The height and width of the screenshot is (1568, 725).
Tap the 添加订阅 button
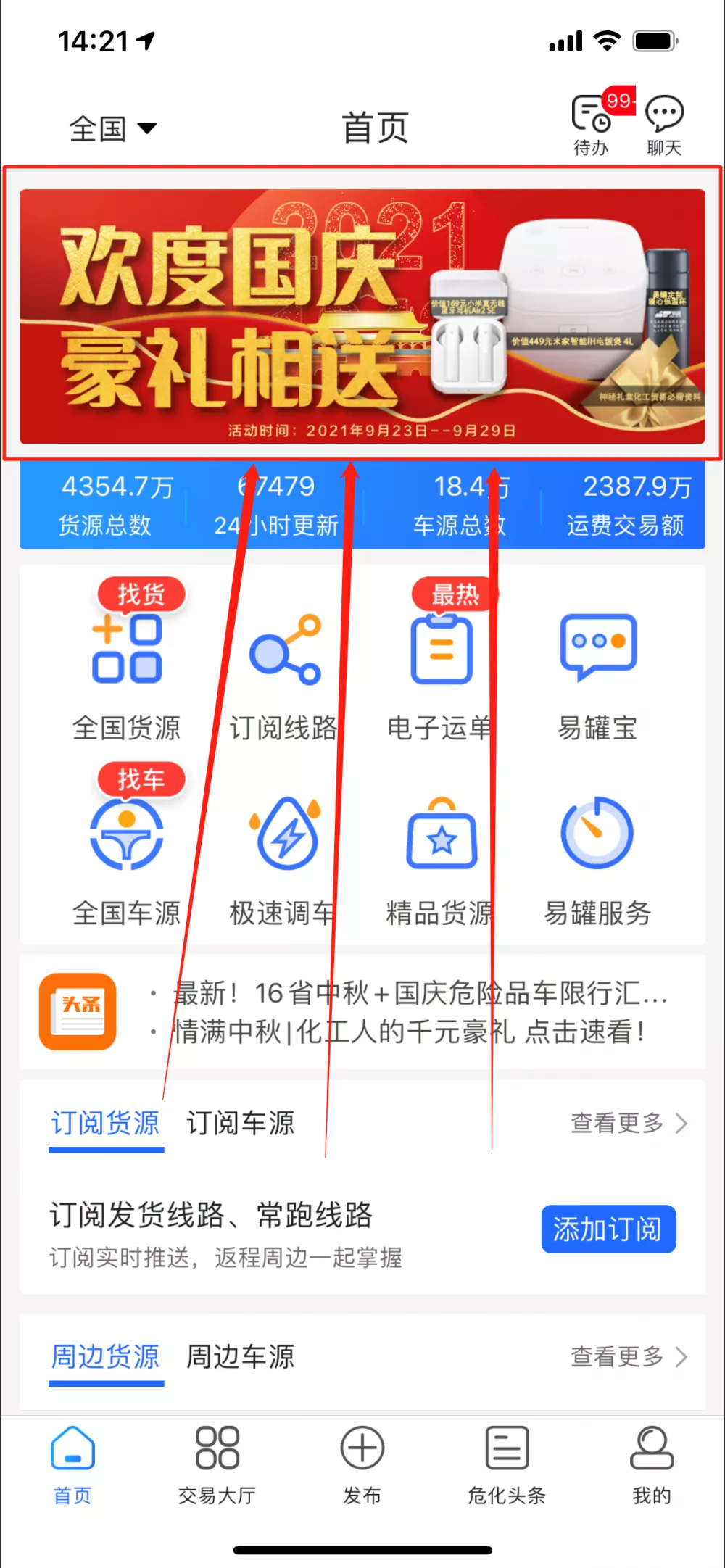point(608,1229)
